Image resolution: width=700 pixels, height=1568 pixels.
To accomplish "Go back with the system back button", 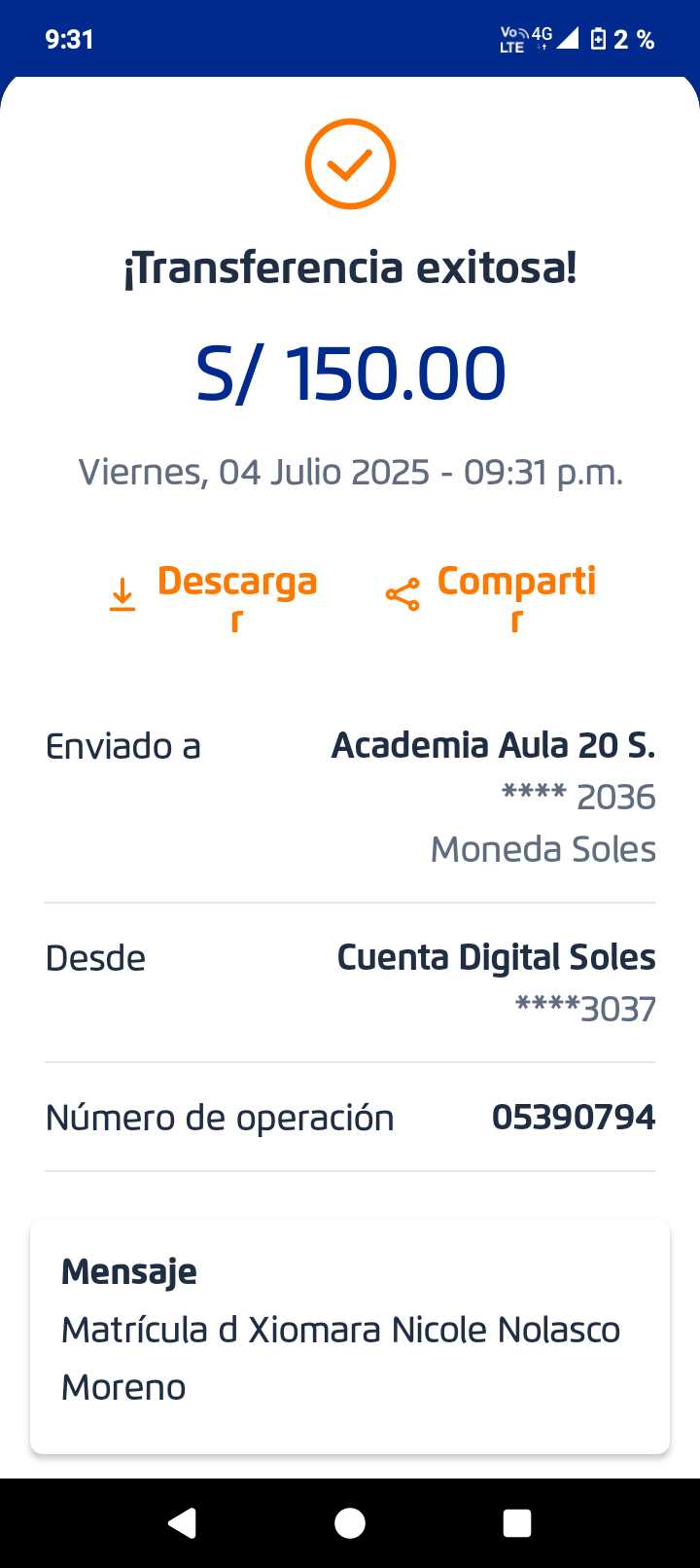I will coord(182,1523).
